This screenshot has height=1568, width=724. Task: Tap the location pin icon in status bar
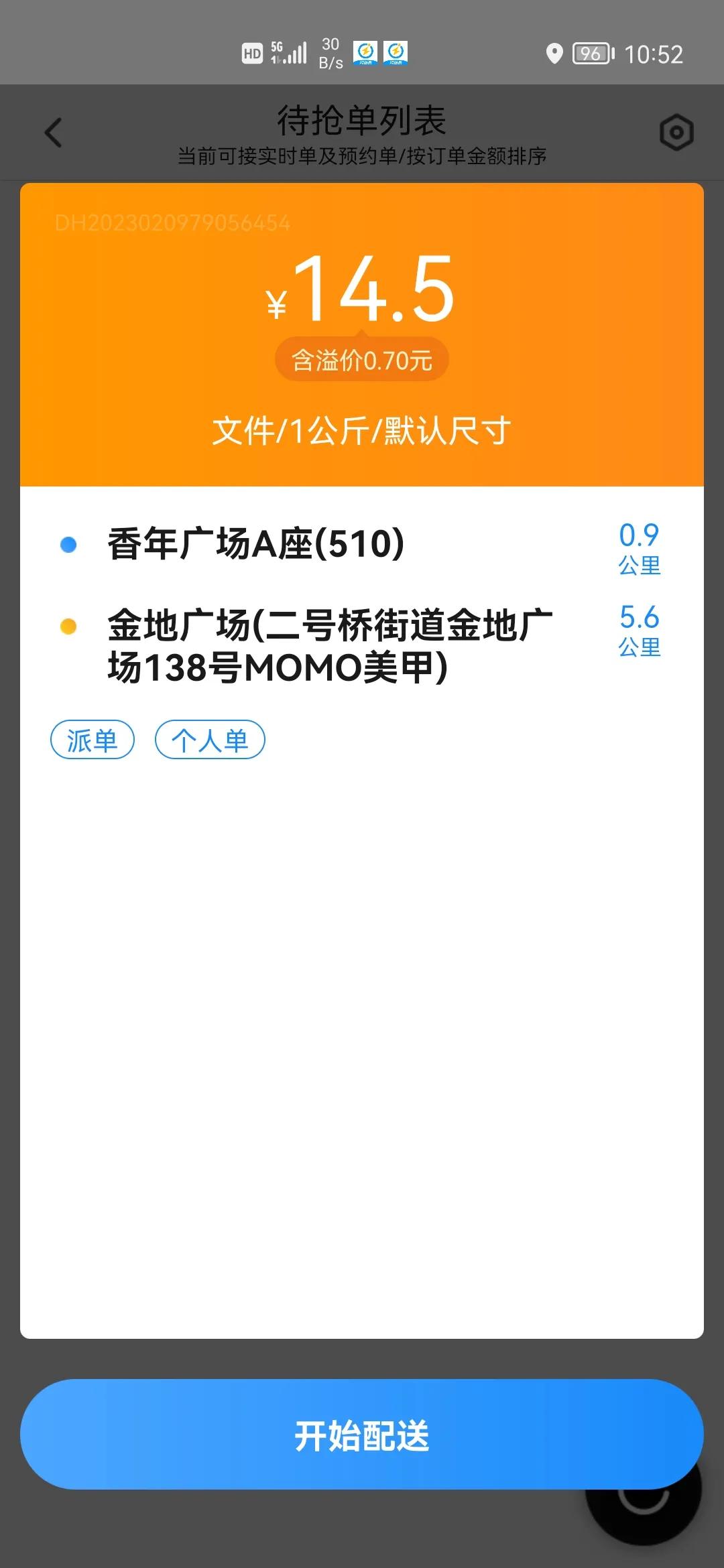coord(554,54)
